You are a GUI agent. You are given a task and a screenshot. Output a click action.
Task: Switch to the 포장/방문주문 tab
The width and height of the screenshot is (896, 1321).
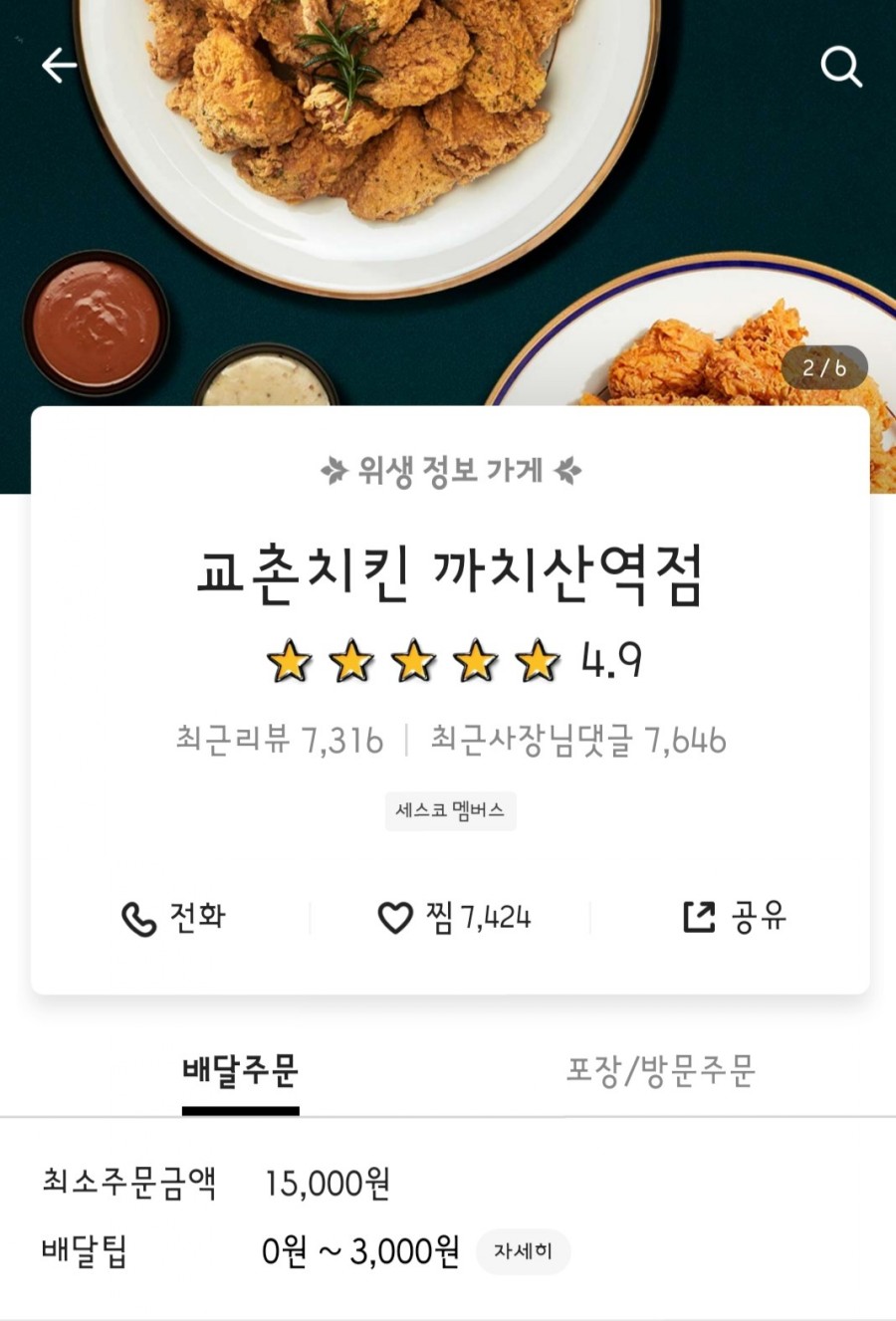tap(661, 1071)
